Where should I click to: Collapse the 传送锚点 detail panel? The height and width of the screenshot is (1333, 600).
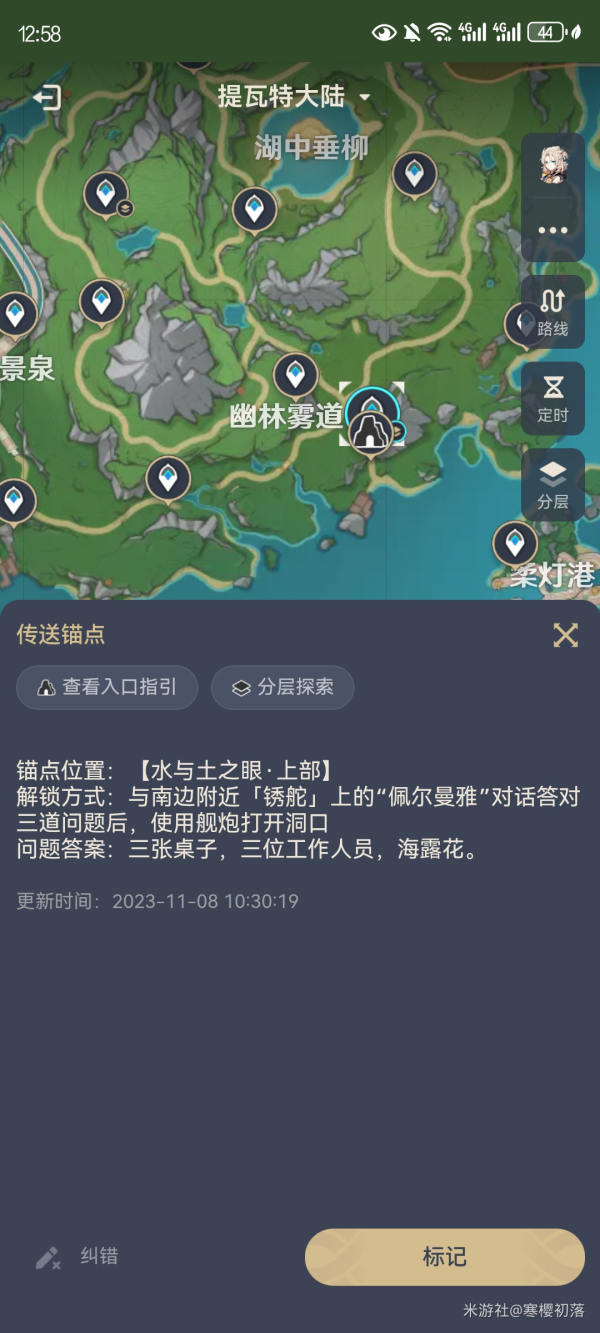(566, 635)
